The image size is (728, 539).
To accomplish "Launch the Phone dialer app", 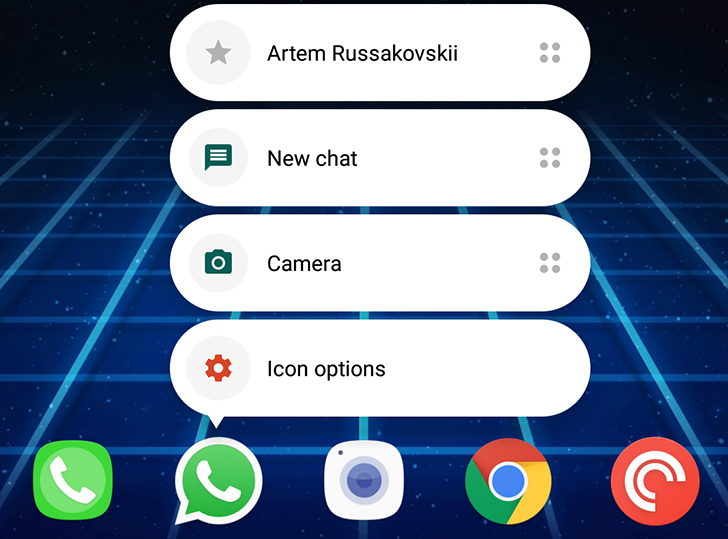I will pos(73,482).
